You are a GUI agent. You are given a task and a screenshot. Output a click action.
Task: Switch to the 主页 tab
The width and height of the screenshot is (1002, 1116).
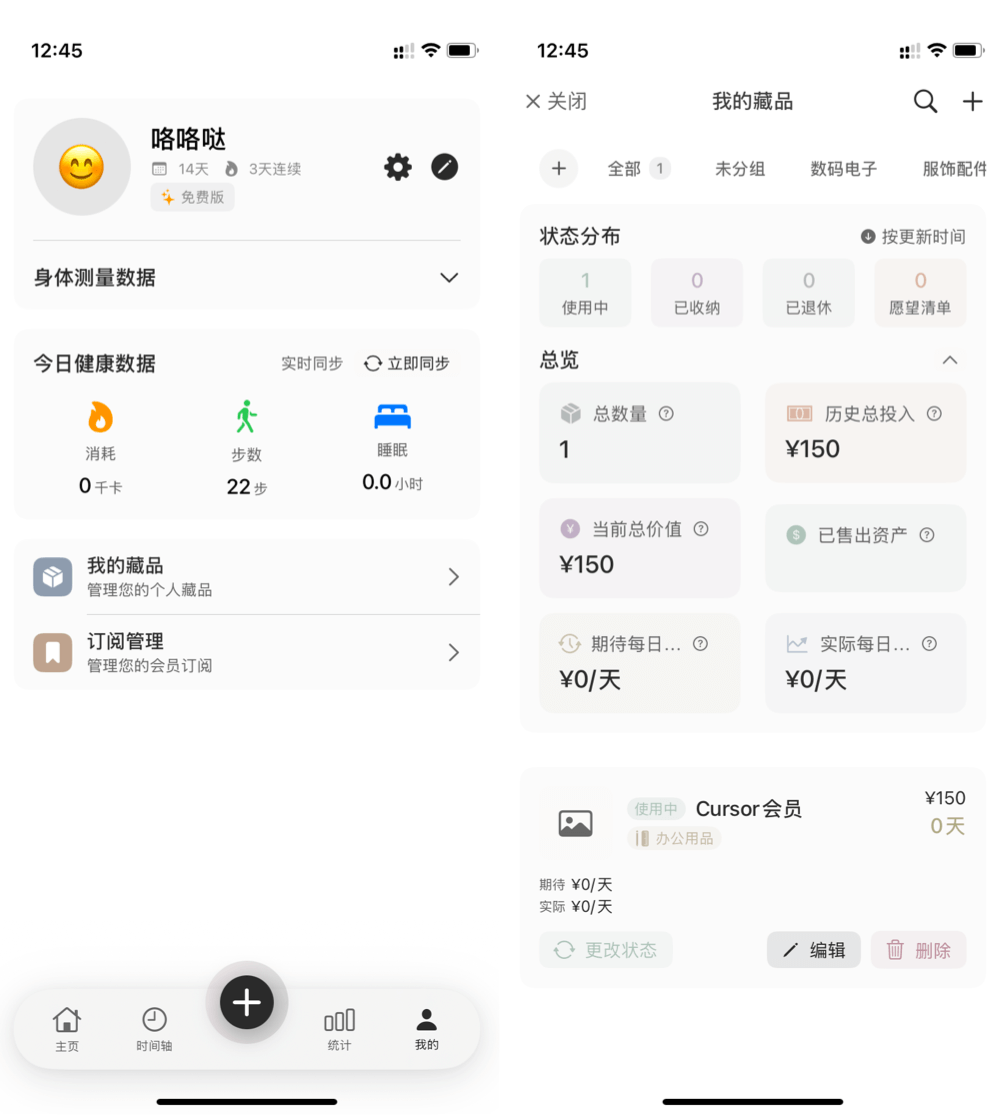coord(67,1029)
